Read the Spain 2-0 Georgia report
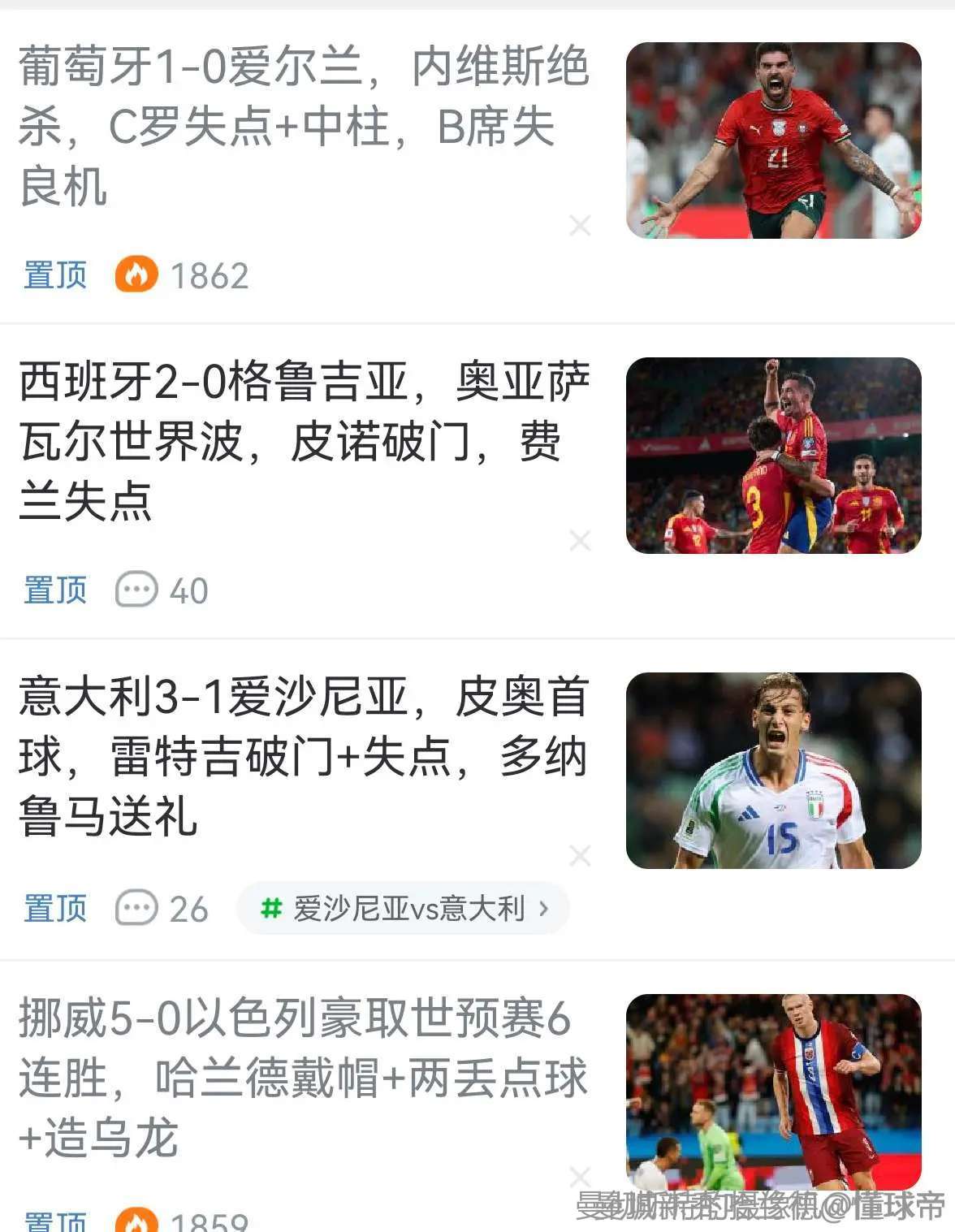 pos(303,441)
